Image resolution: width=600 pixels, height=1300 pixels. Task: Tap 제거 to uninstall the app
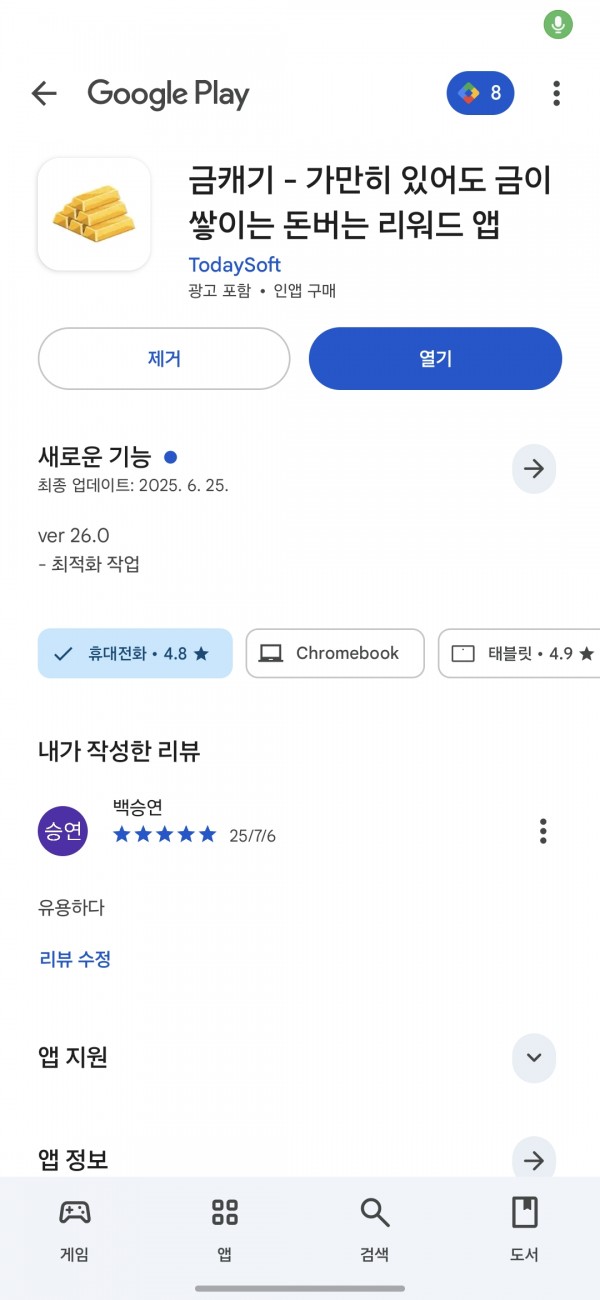[x=164, y=358]
